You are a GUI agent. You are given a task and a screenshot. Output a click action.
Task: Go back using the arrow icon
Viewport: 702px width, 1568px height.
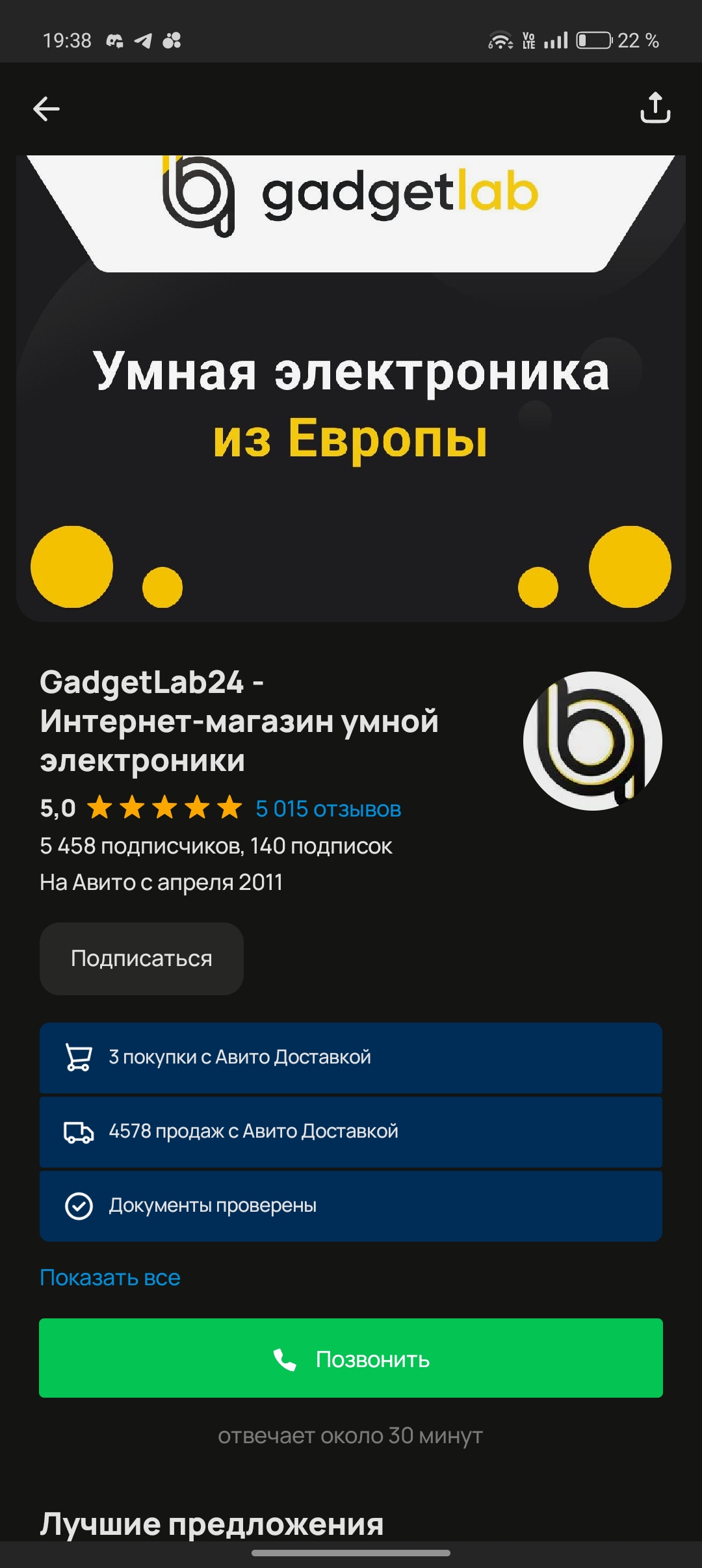coord(46,109)
